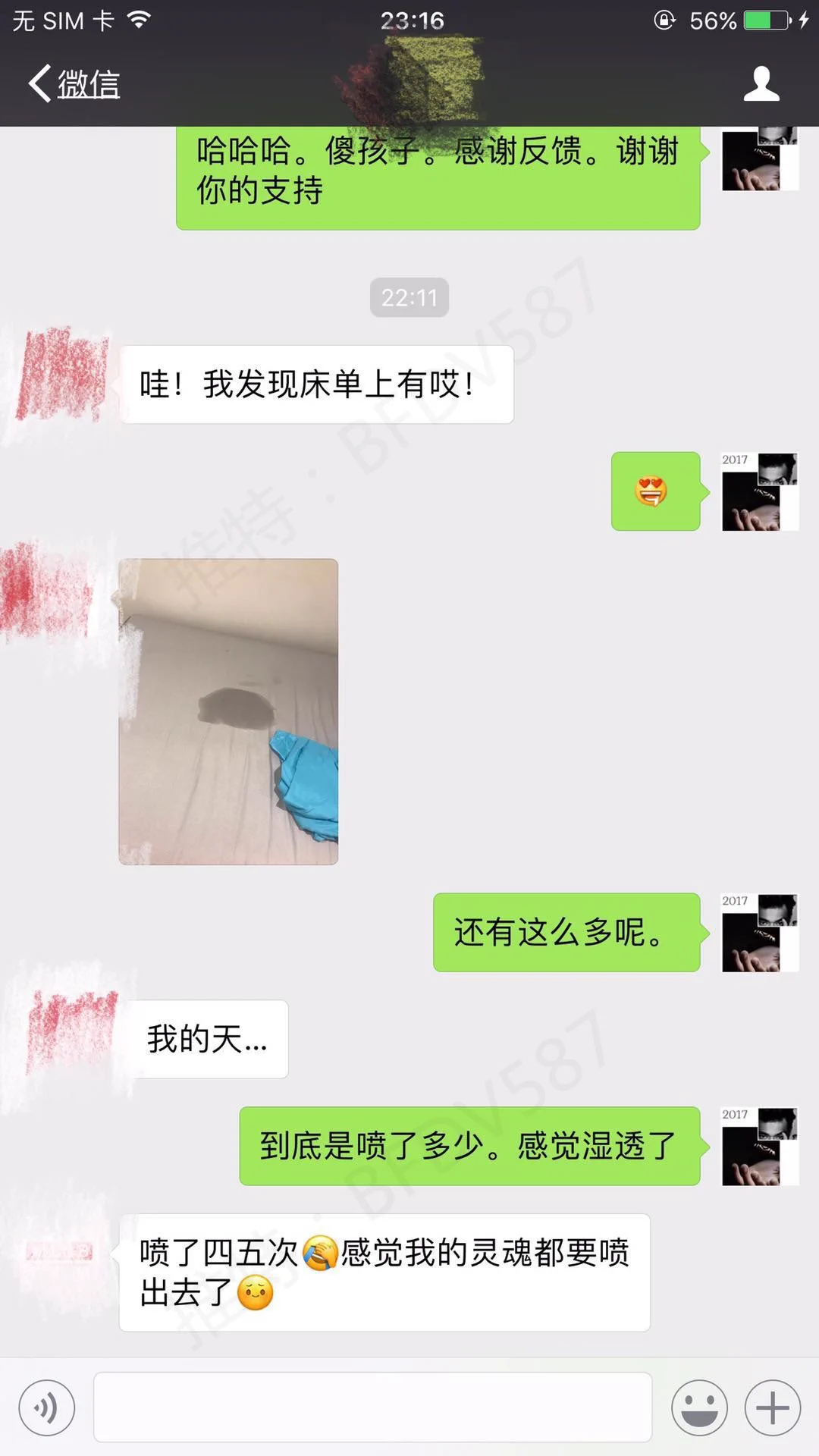Go back to the 微信 chat list

(x=74, y=83)
